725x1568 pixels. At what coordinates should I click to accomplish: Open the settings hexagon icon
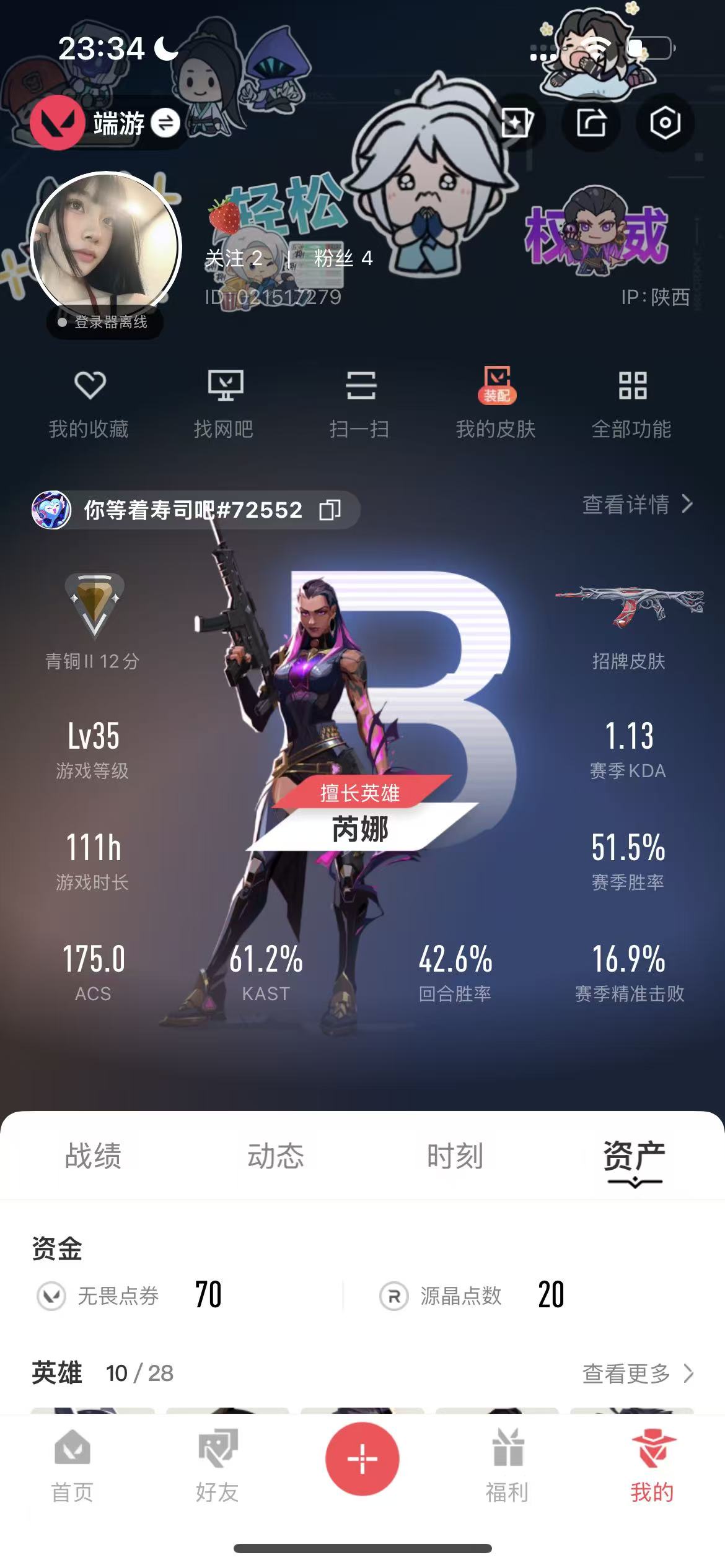click(665, 123)
